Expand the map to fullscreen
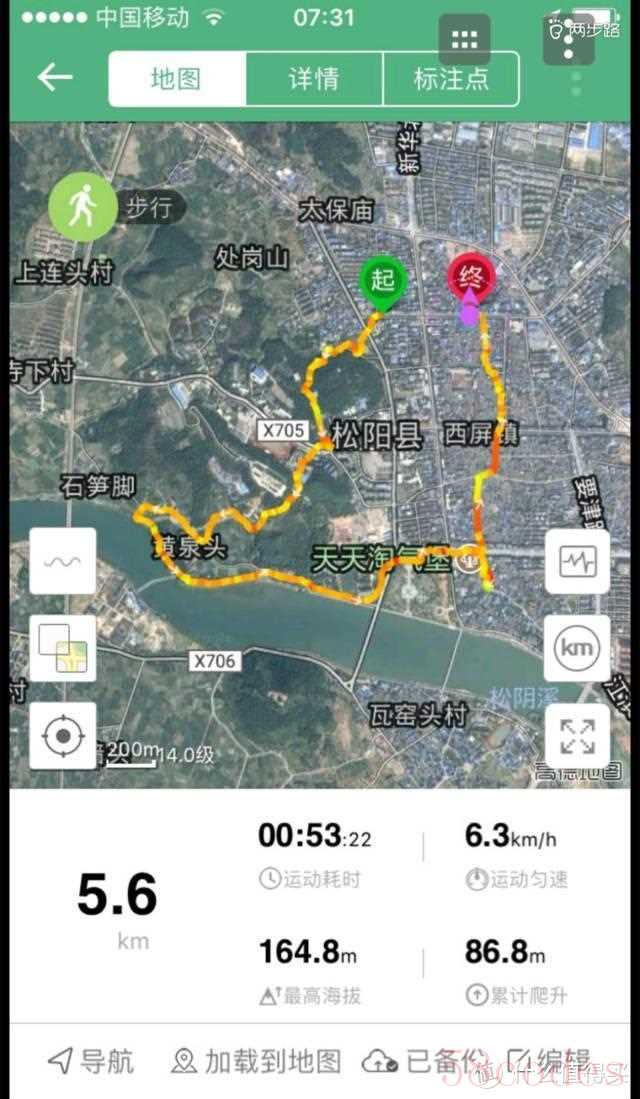Viewport: 640px width, 1099px height. (577, 736)
